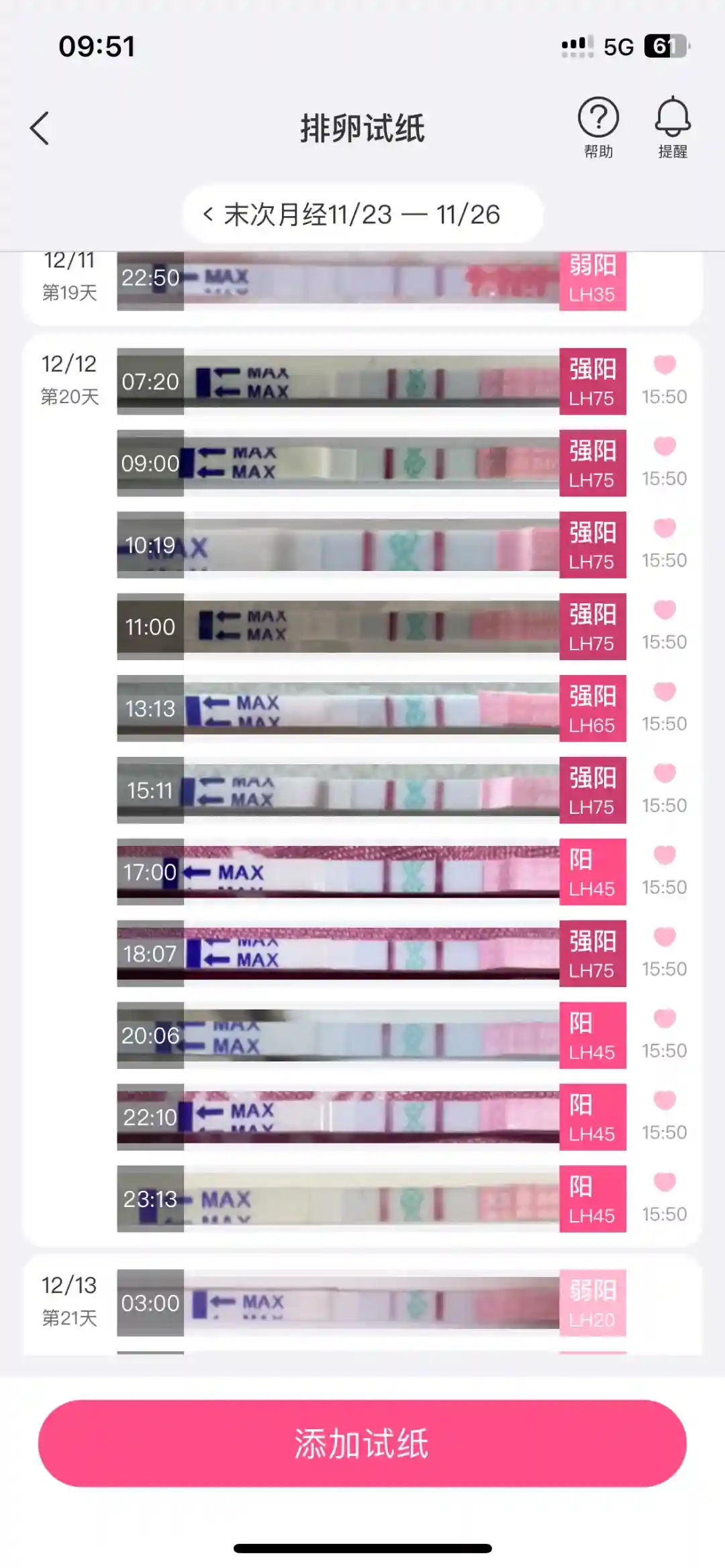725x1568 pixels.
Task: Open the 15:11 test strip record
Action: point(371,790)
